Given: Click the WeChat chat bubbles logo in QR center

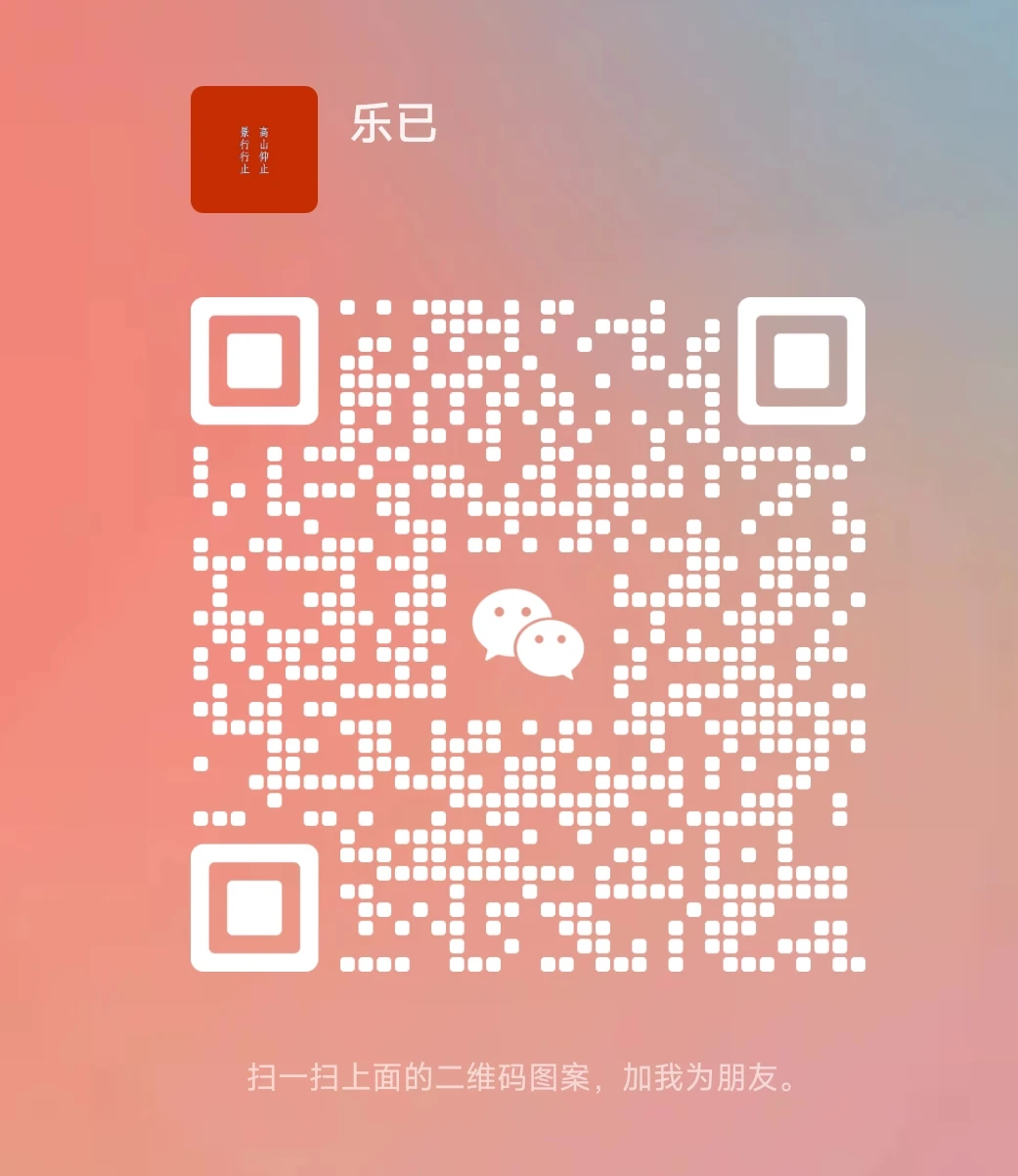Looking at the screenshot, I should coord(528,635).
